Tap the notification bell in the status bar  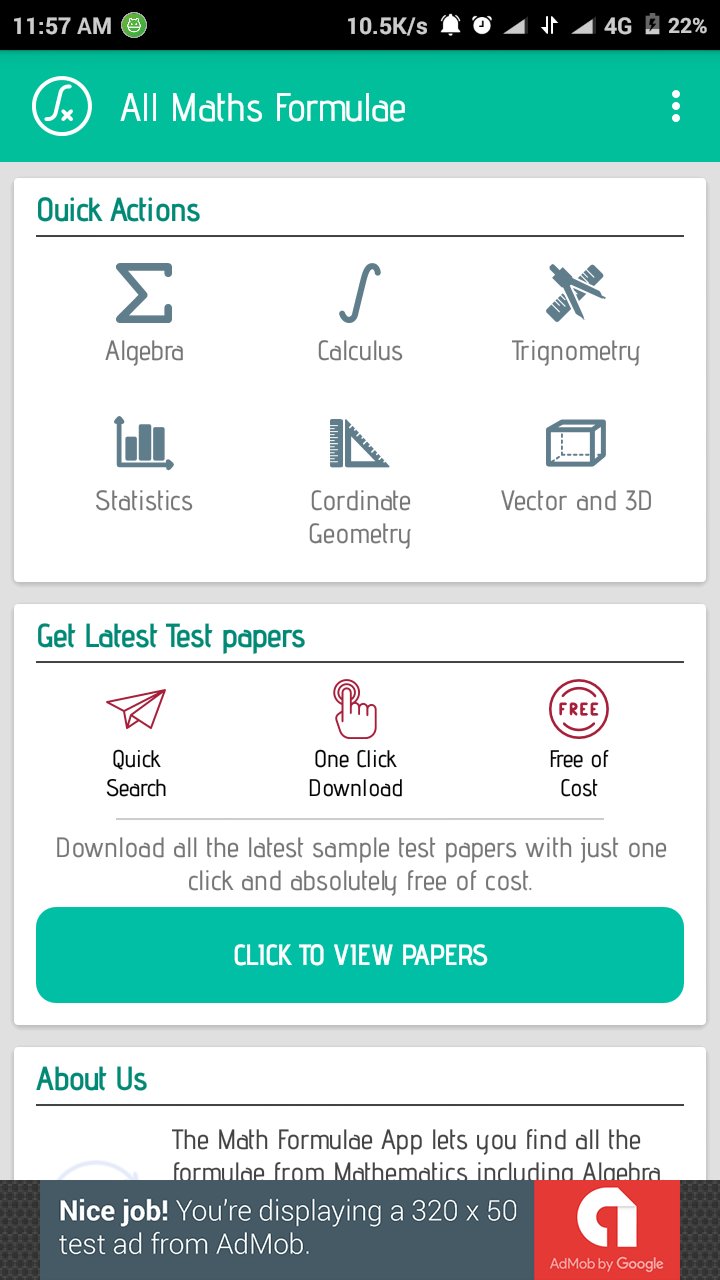[x=449, y=25]
